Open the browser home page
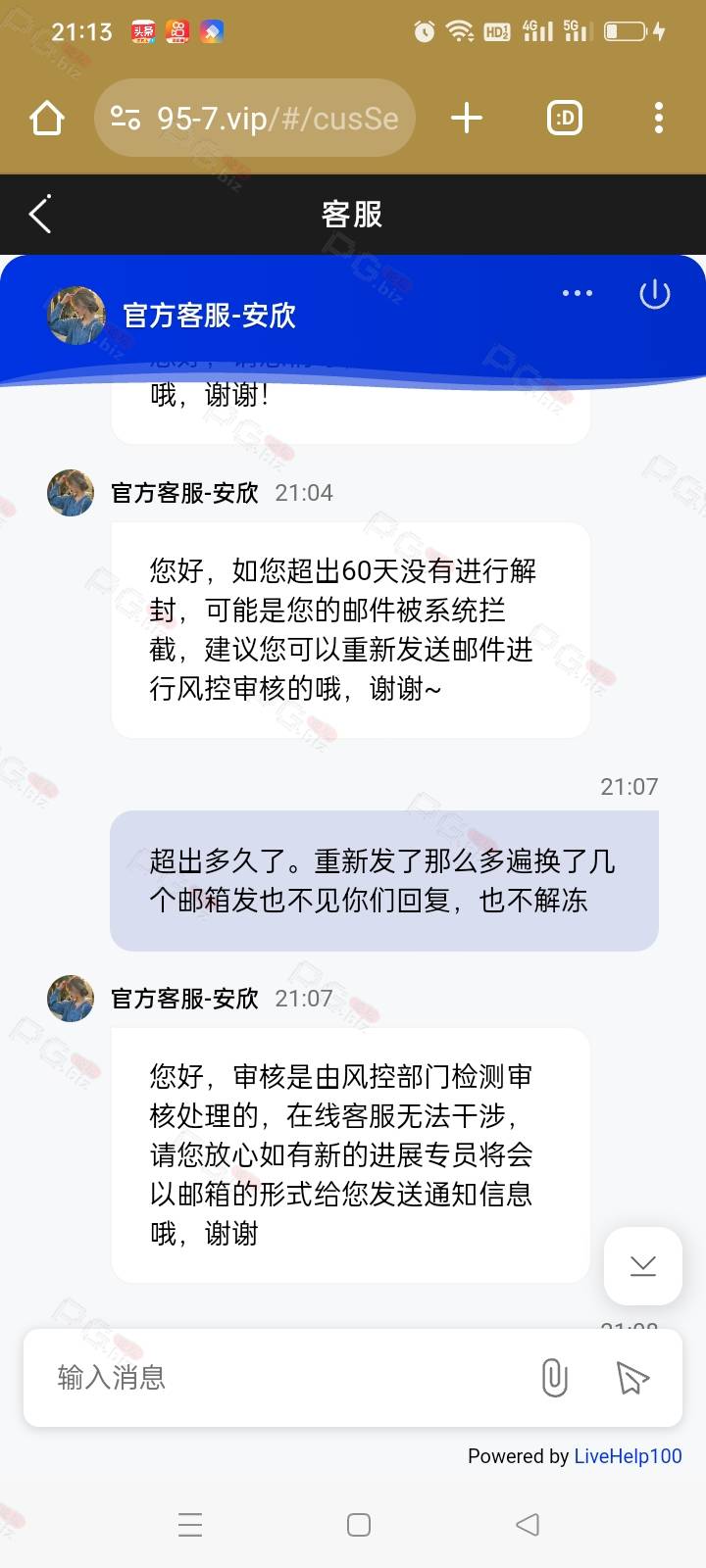The image size is (706, 1568). [x=47, y=119]
